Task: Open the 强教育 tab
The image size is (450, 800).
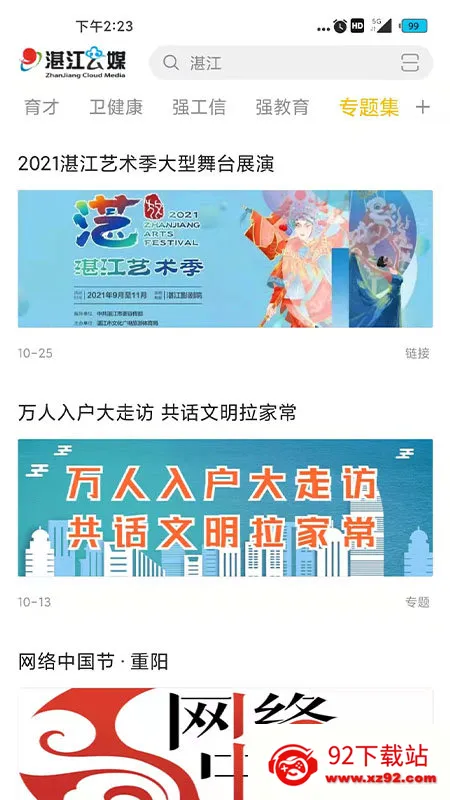Action: click(x=282, y=107)
